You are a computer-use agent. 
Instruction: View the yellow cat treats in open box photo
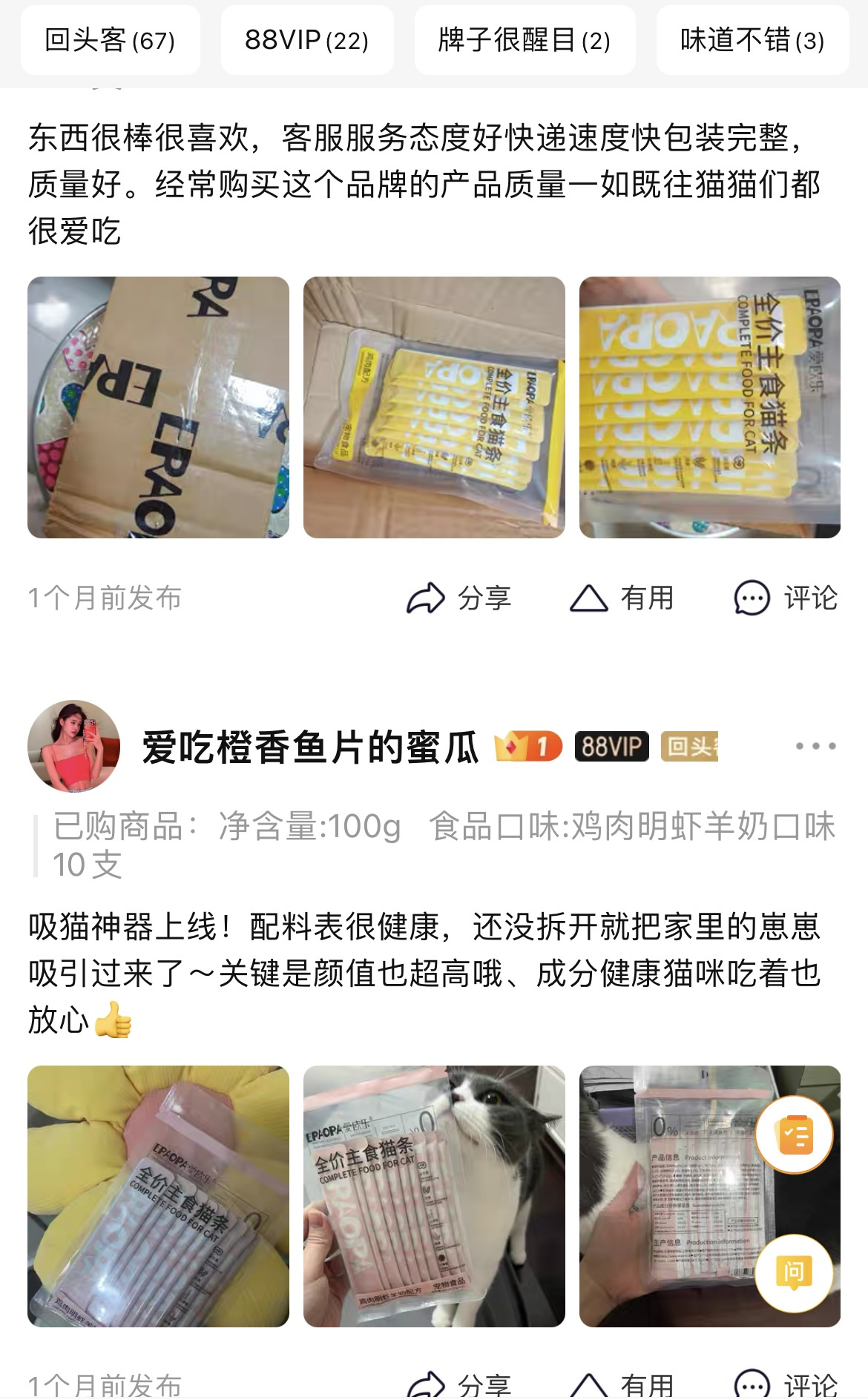(434, 407)
